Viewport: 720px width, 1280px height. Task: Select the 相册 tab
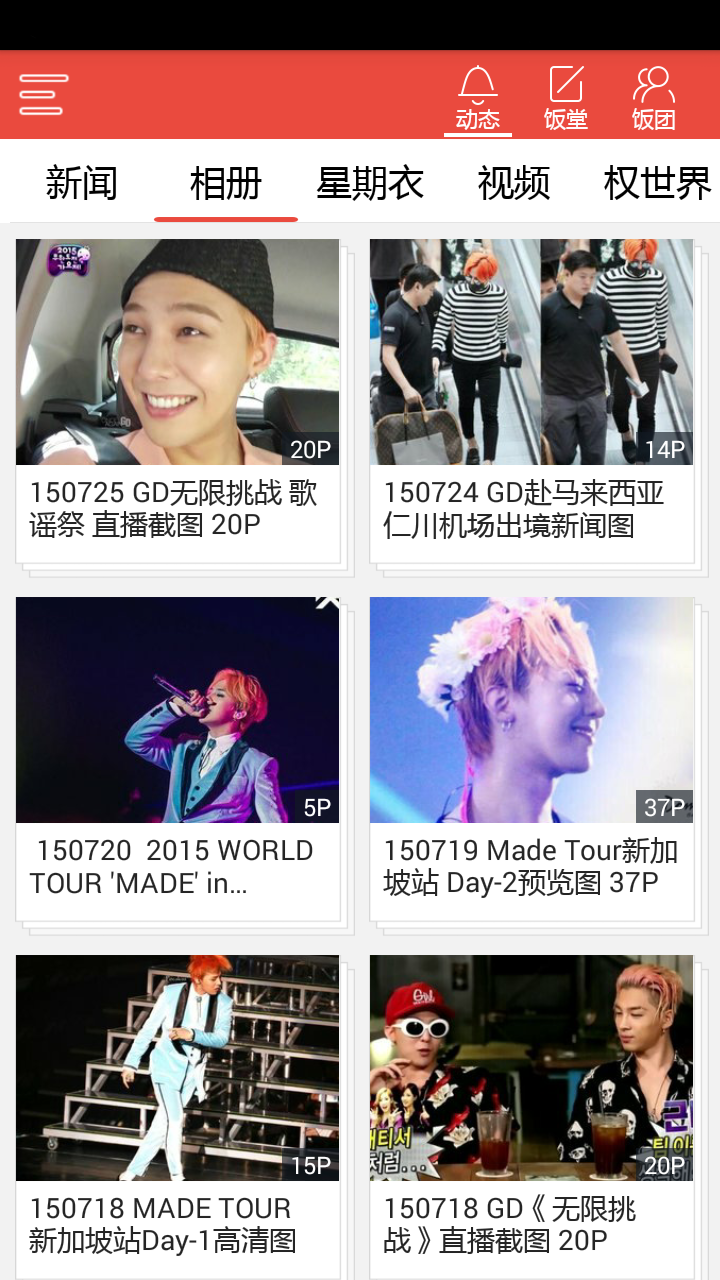(x=226, y=184)
